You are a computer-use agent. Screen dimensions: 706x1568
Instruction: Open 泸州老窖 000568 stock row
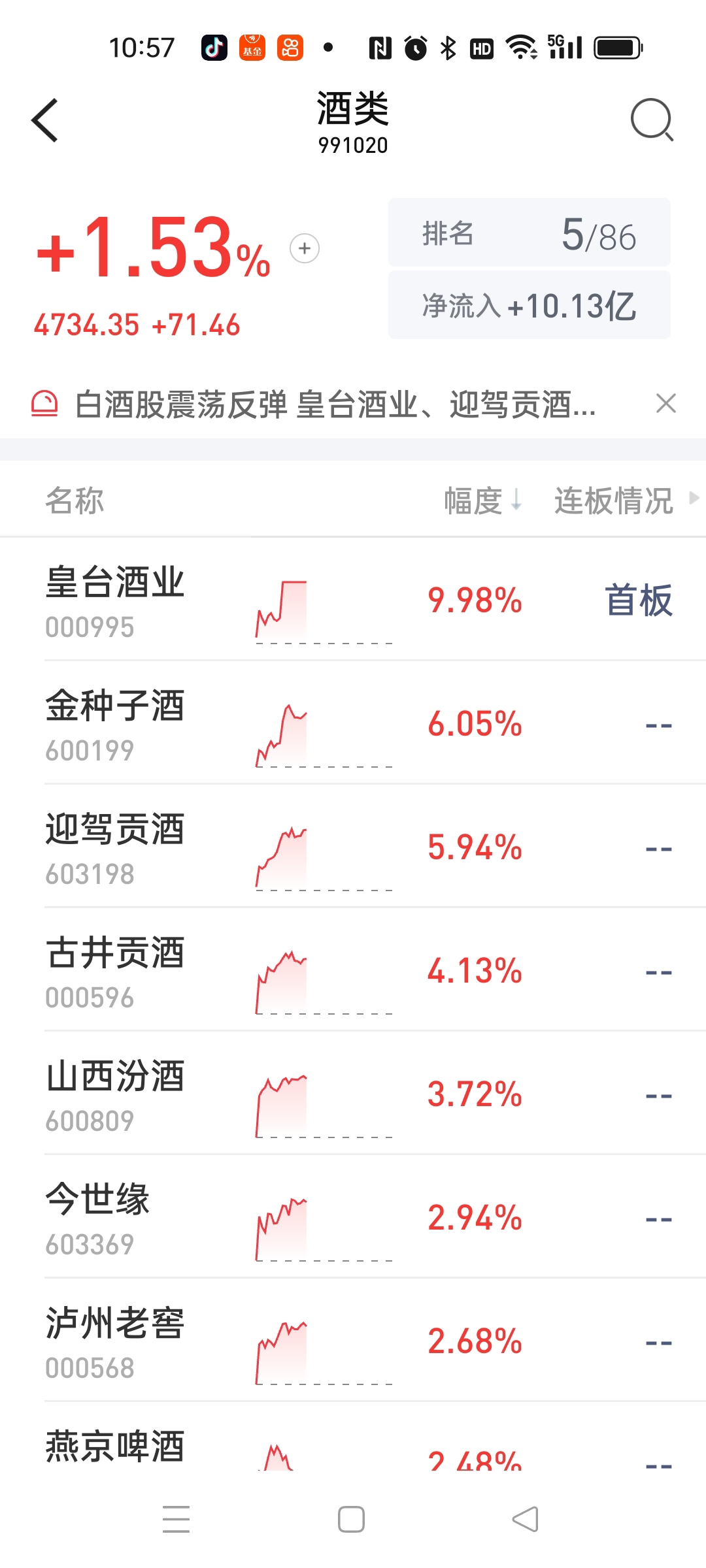(x=115, y=1341)
